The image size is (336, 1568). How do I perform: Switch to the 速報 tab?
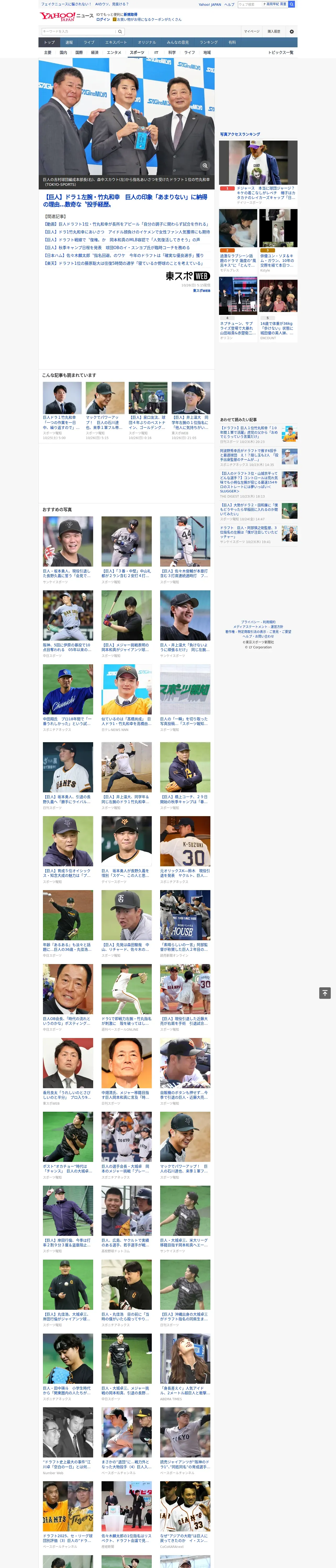[69, 43]
